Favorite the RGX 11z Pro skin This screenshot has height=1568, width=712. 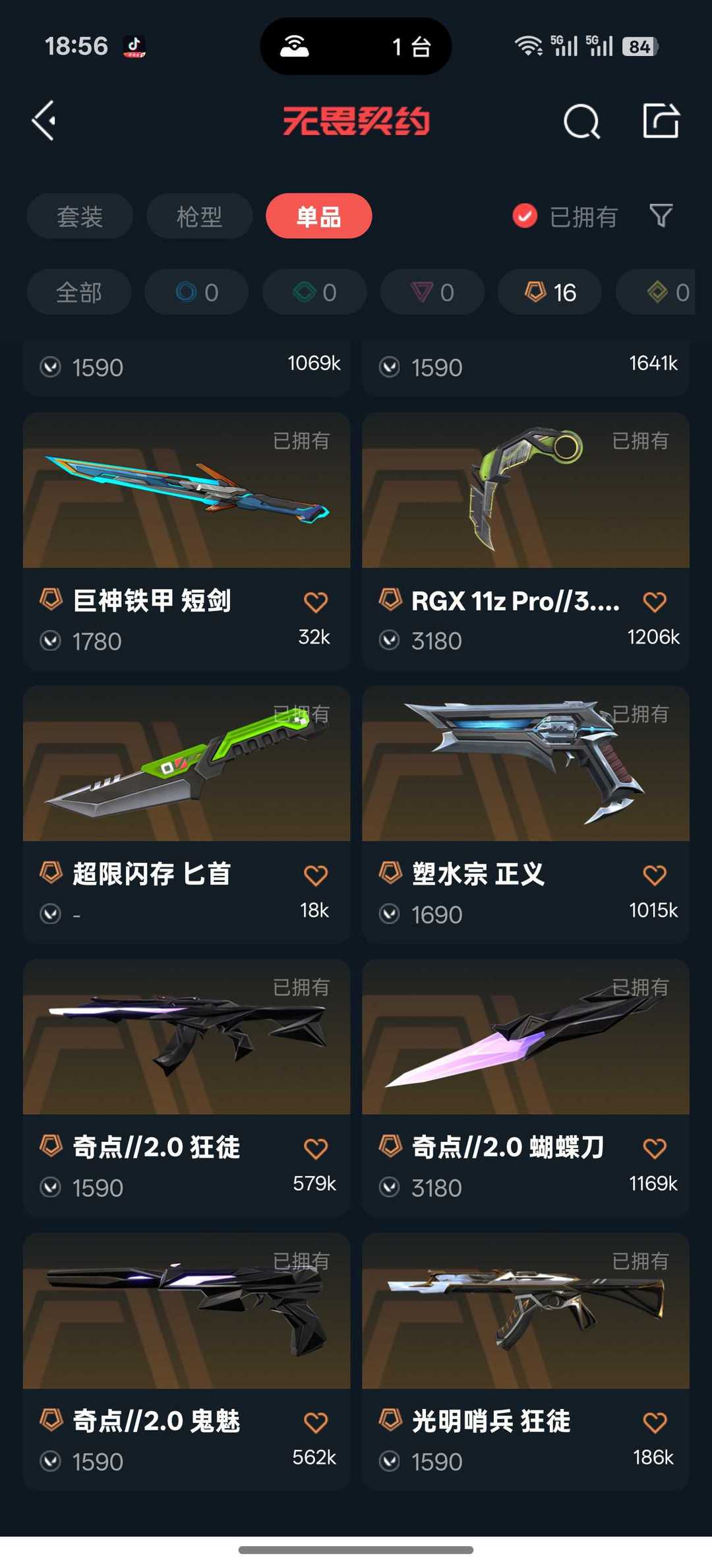pyautogui.click(x=654, y=602)
